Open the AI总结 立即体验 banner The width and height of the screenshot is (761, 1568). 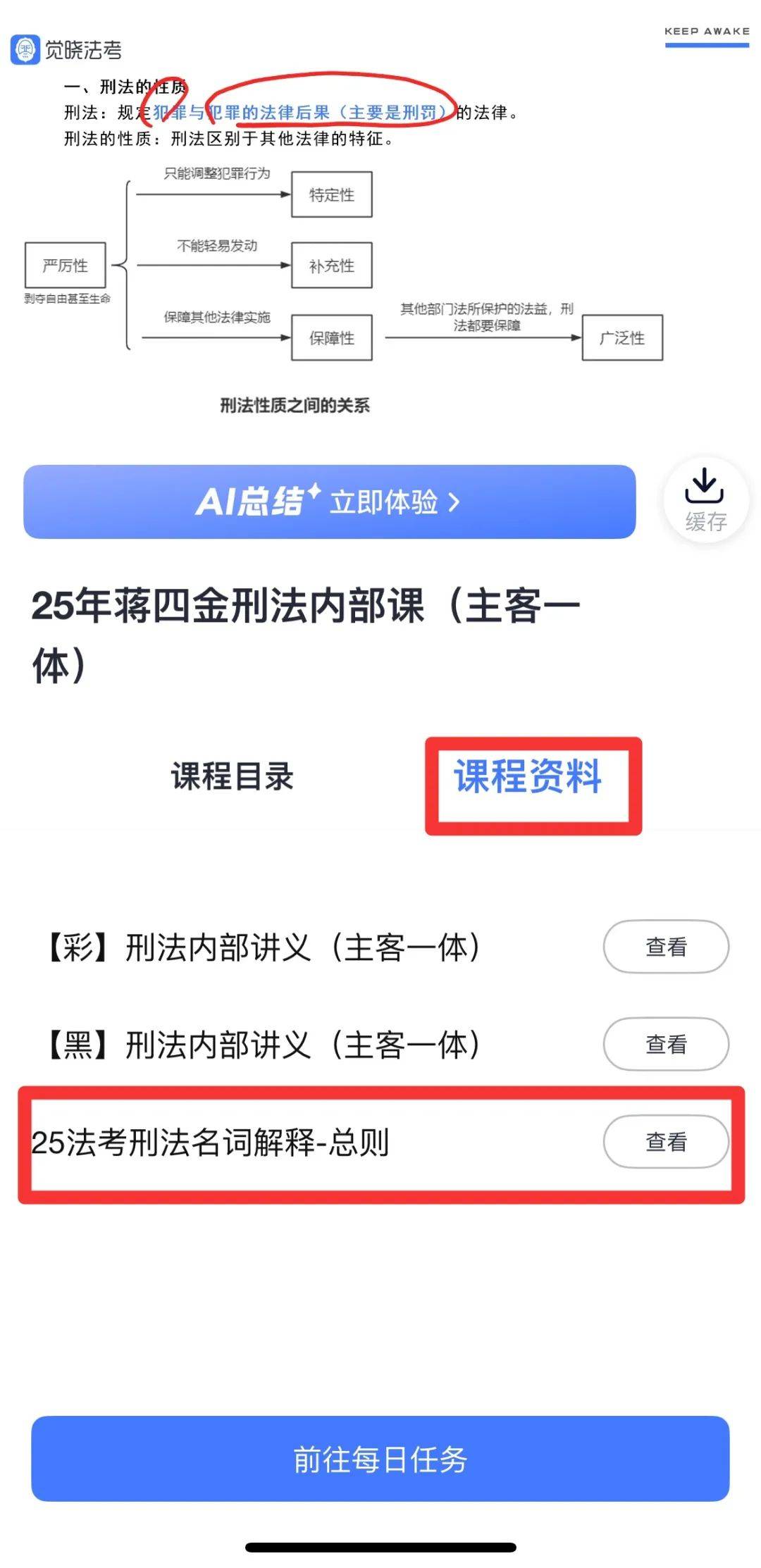click(x=330, y=502)
